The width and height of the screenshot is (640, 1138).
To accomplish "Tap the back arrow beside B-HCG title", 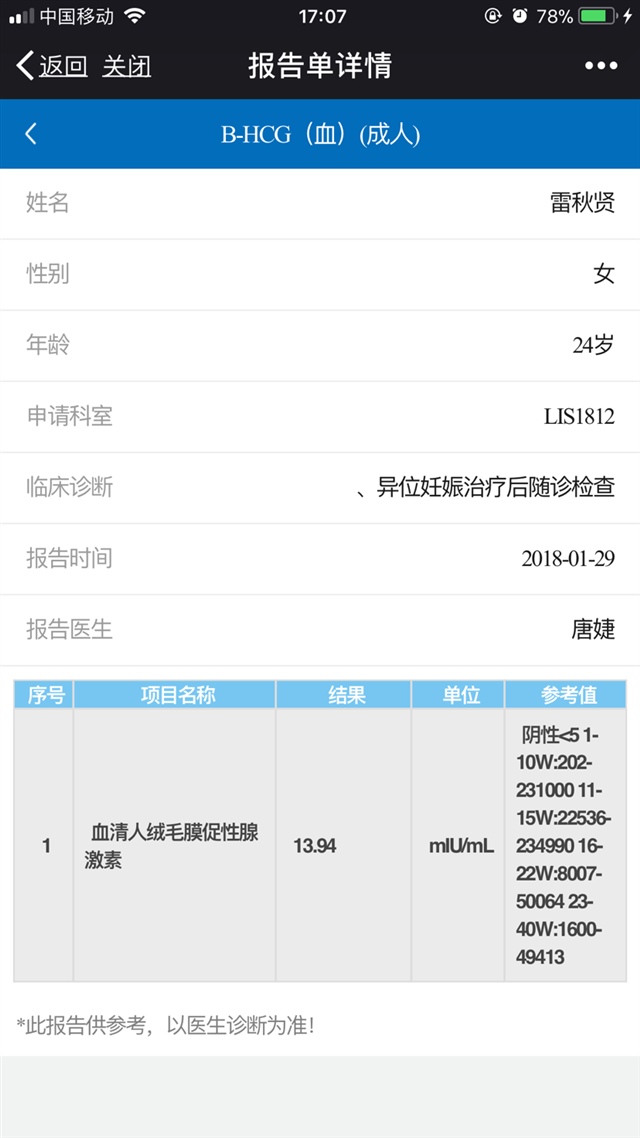I will (x=31, y=134).
